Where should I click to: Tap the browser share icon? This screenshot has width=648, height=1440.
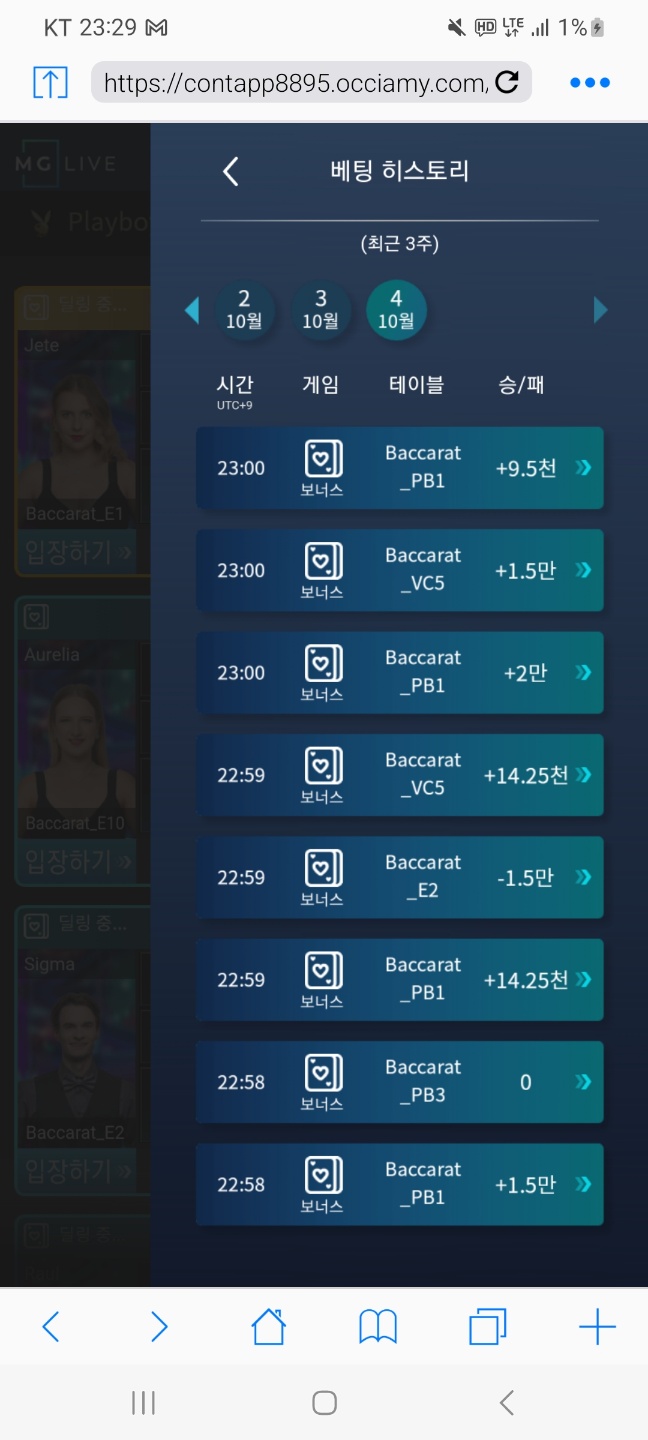pos(51,82)
